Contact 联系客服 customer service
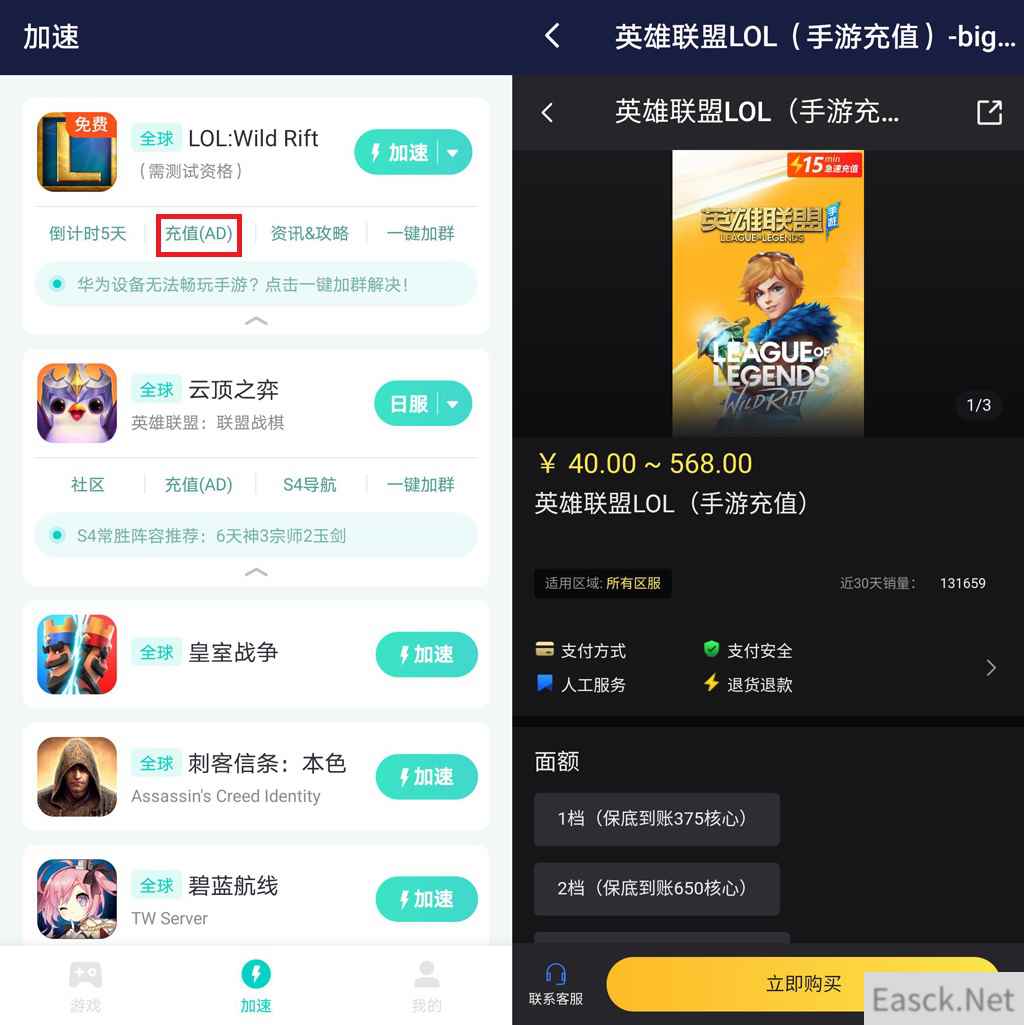This screenshot has height=1025, width=1024. pyautogui.click(x=556, y=985)
